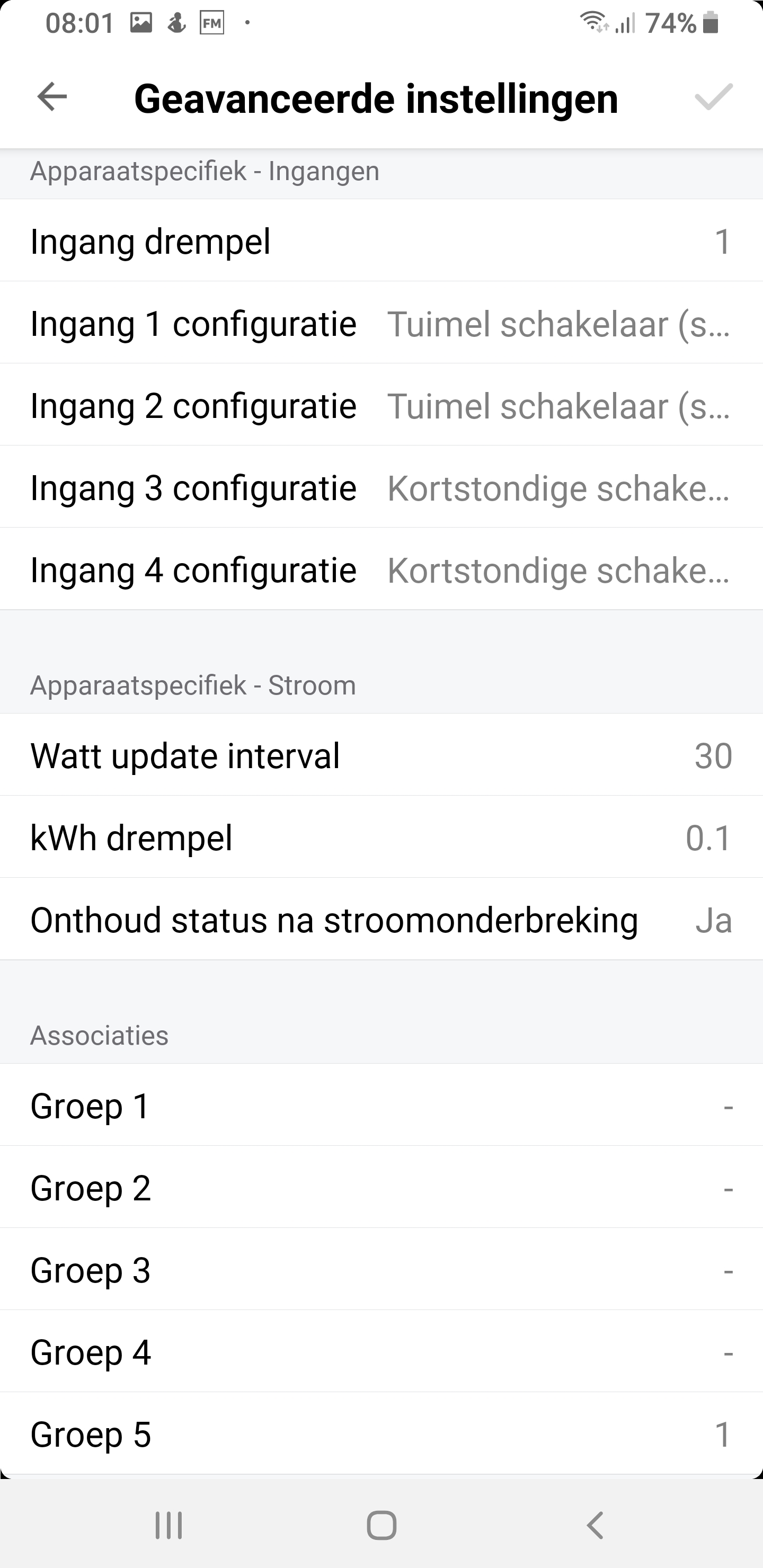Tap the Groep 4 row
Viewport: 763px width, 1568px height.
point(381,1351)
